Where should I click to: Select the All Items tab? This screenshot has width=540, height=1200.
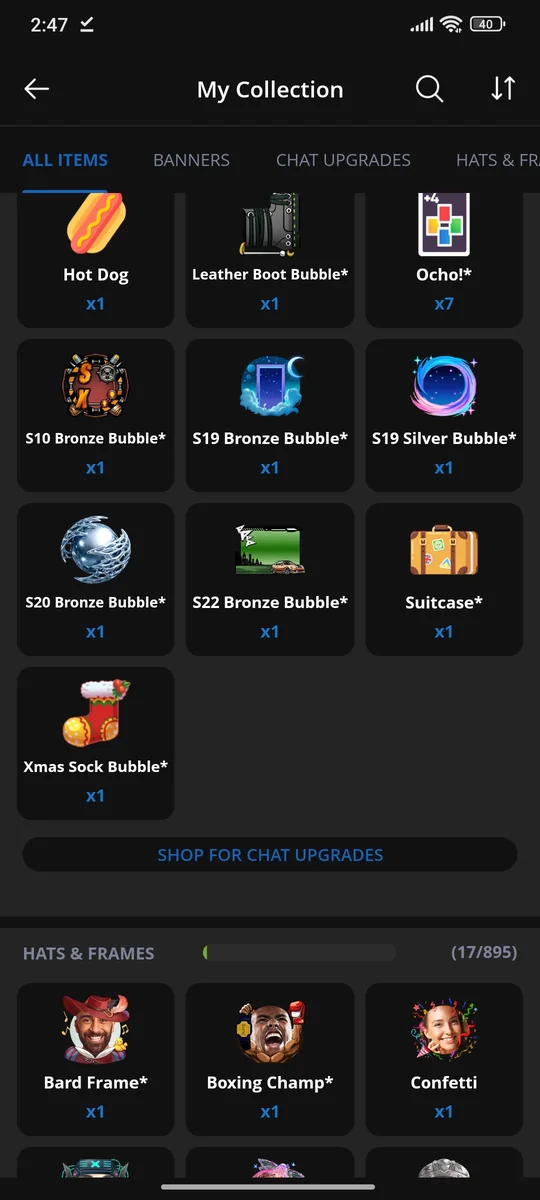(x=65, y=160)
